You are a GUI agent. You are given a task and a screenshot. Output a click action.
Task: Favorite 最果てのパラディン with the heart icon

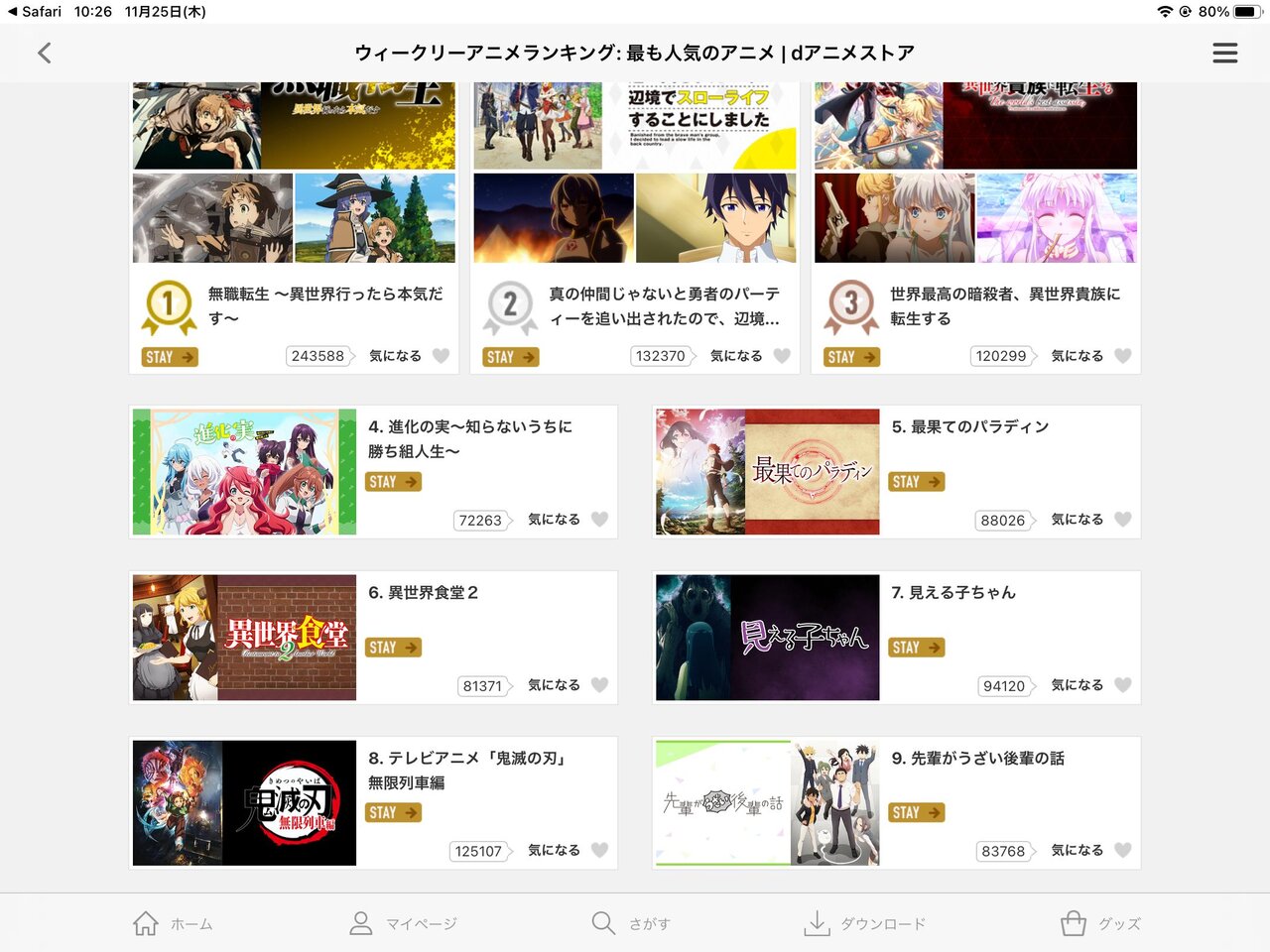pyautogui.click(x=1123, y=520)
